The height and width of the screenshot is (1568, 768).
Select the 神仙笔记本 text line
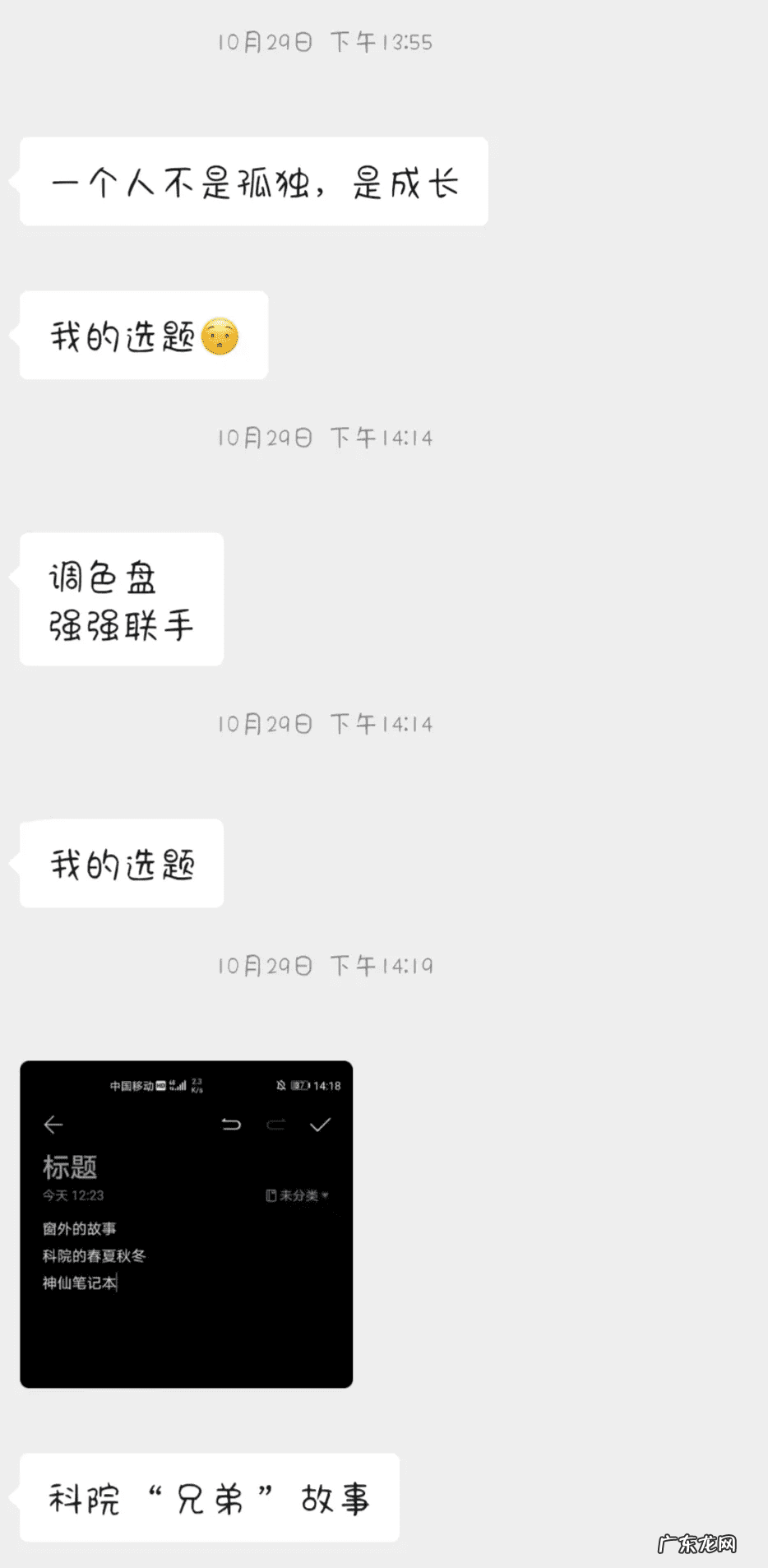coord(78,1282)
